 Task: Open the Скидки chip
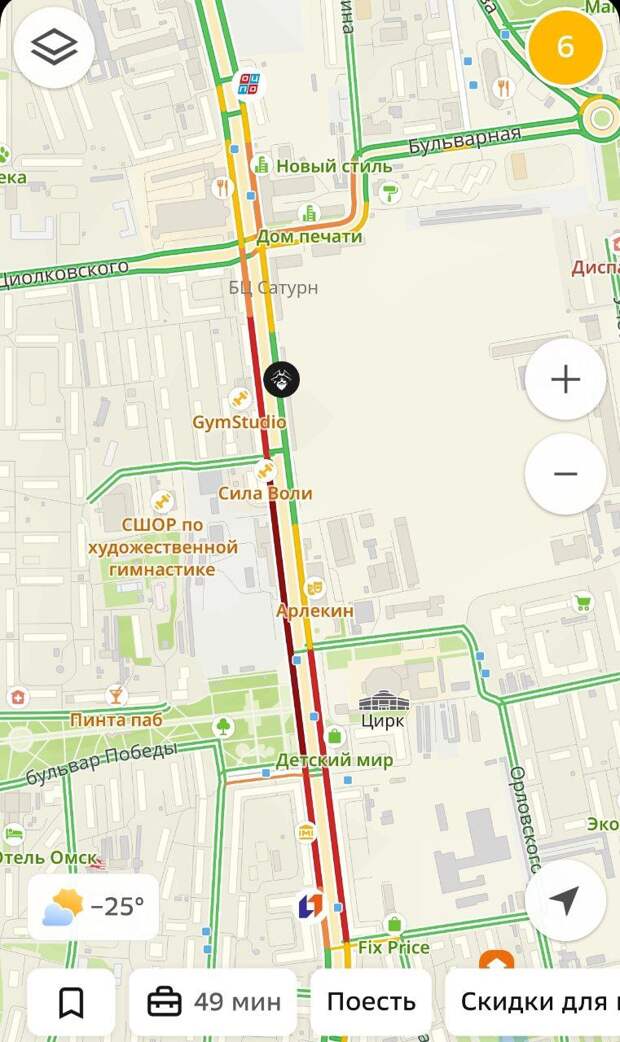pos(533,1002)
